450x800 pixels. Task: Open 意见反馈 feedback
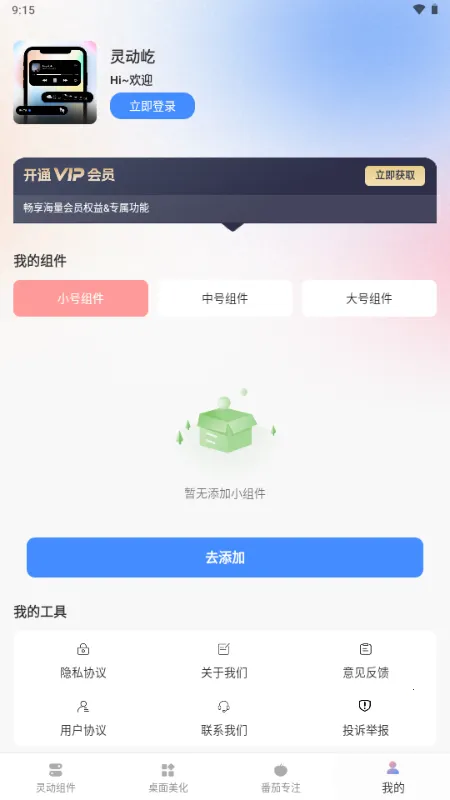pyautogui.click(x=365, y=661)
